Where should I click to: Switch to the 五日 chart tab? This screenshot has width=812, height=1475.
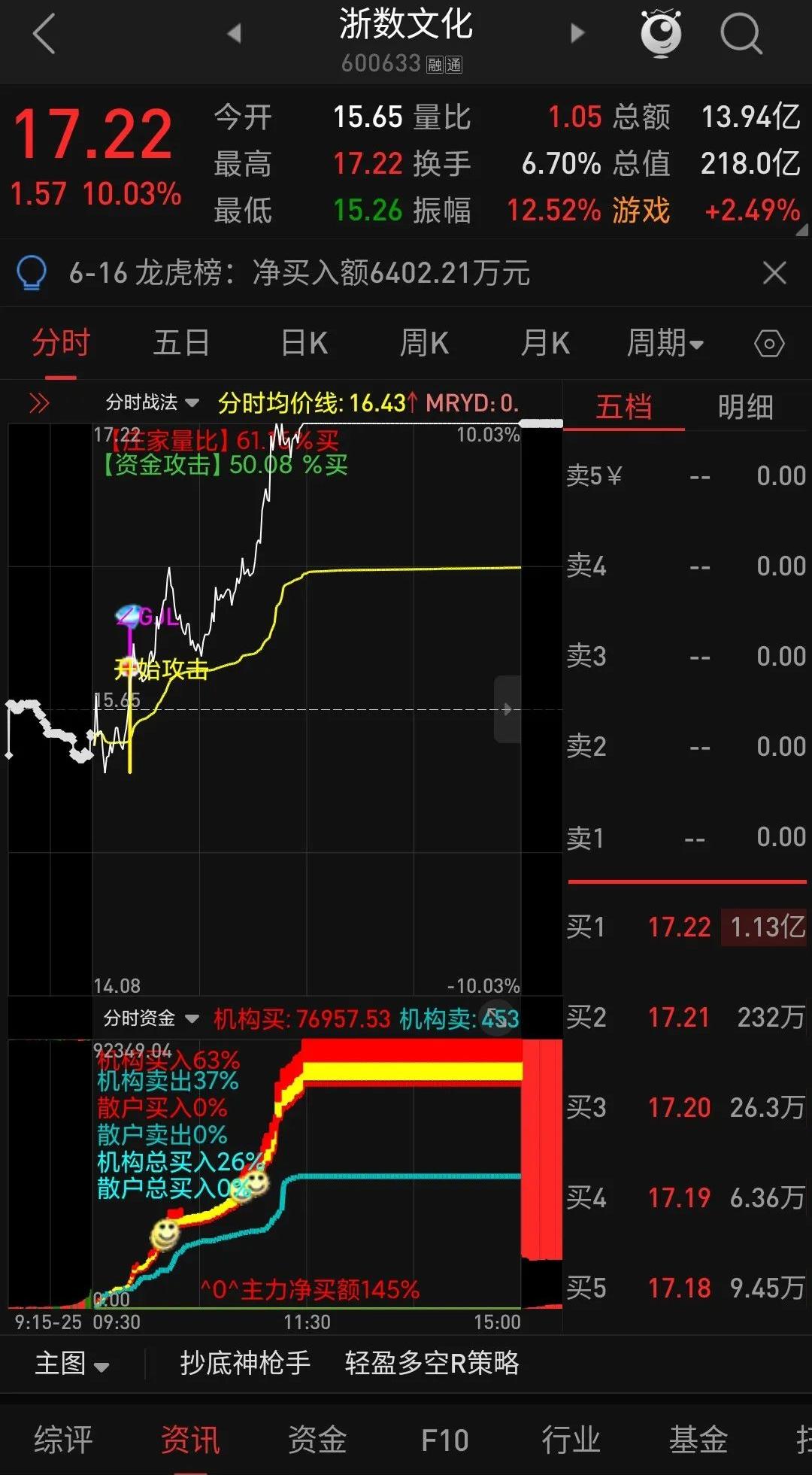tap(181, 343)
